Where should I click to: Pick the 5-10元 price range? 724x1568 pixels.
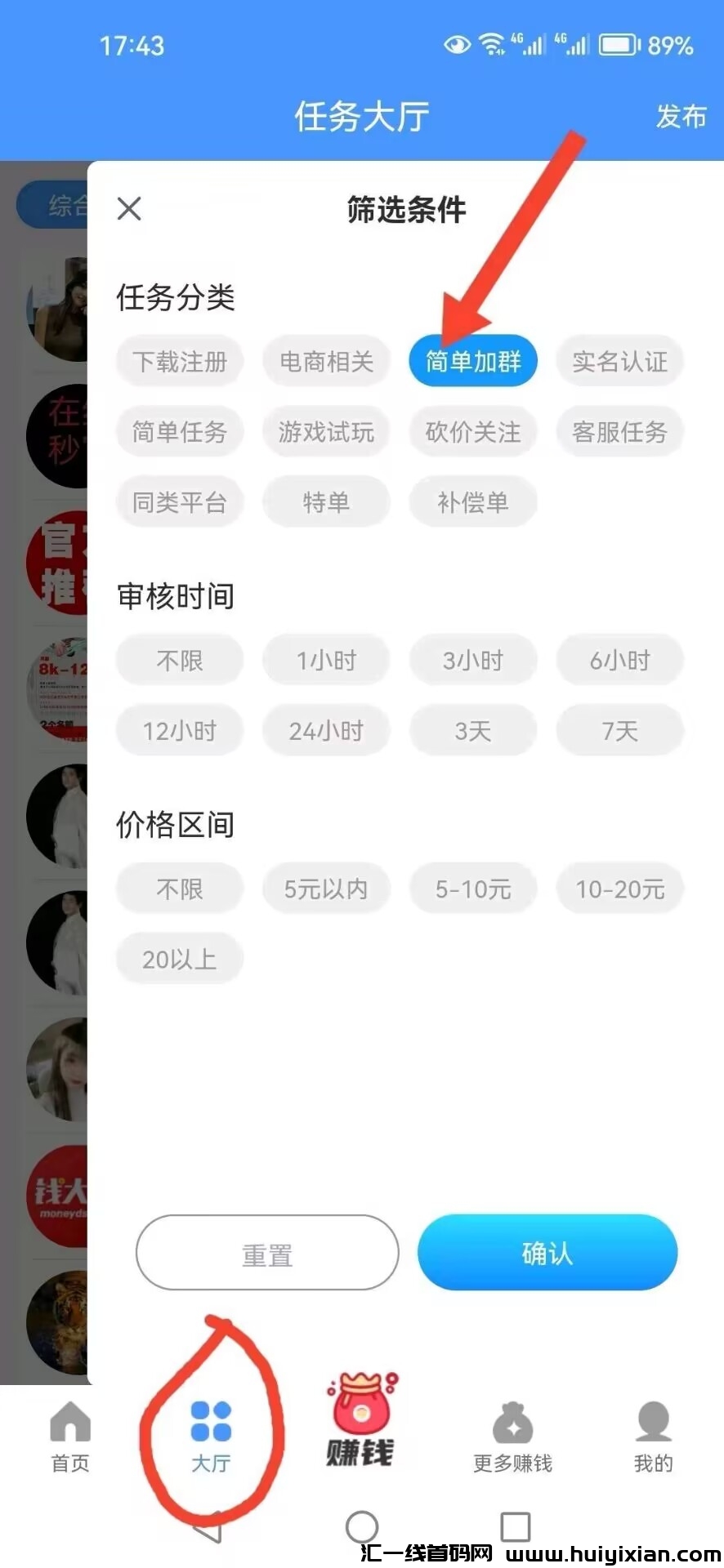pyautogui.click(x=472, y=889)
